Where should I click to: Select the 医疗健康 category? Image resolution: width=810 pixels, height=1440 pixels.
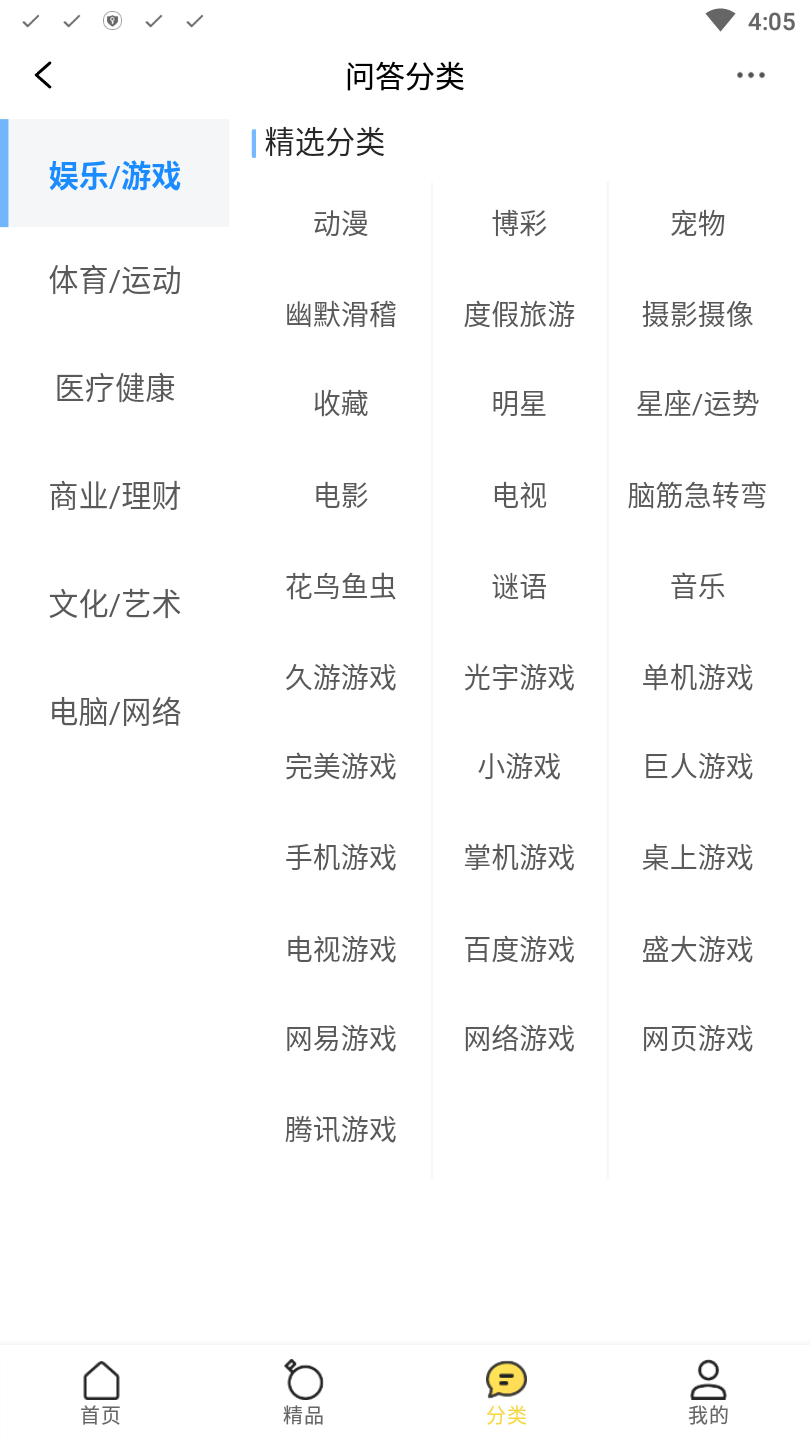pyautogui.click(x=114, y=389)
